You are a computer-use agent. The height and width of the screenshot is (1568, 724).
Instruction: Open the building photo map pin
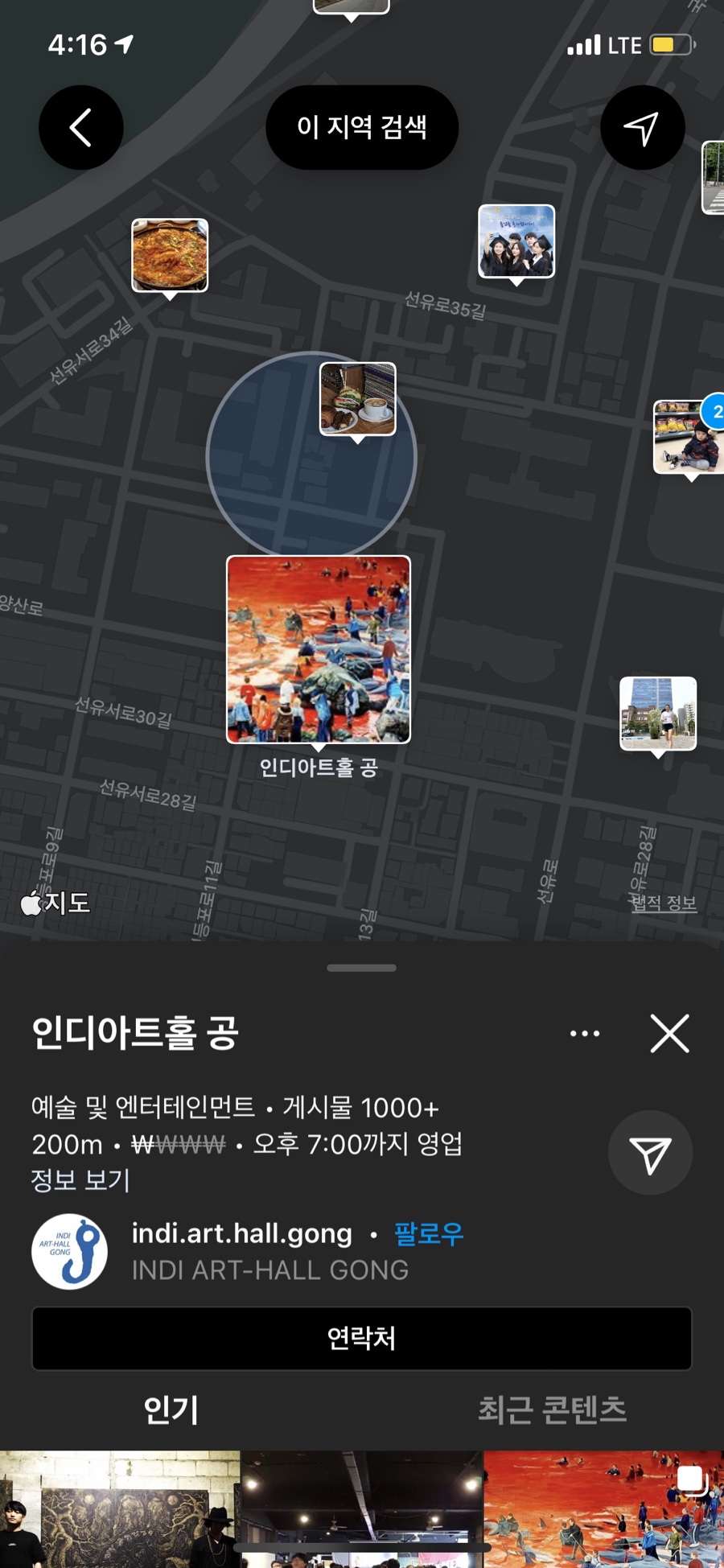658,713
